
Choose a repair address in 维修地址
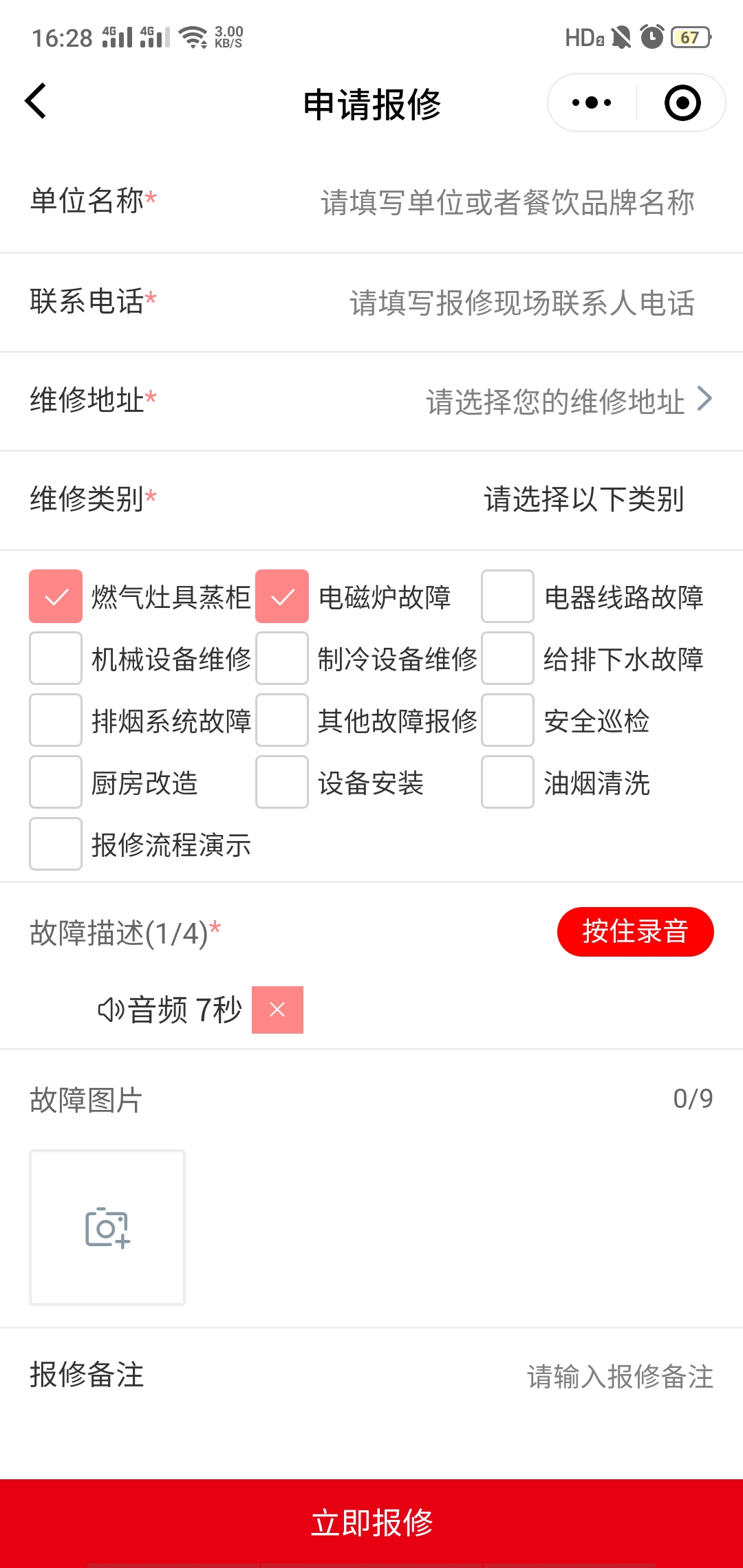(x=568, y=401)
